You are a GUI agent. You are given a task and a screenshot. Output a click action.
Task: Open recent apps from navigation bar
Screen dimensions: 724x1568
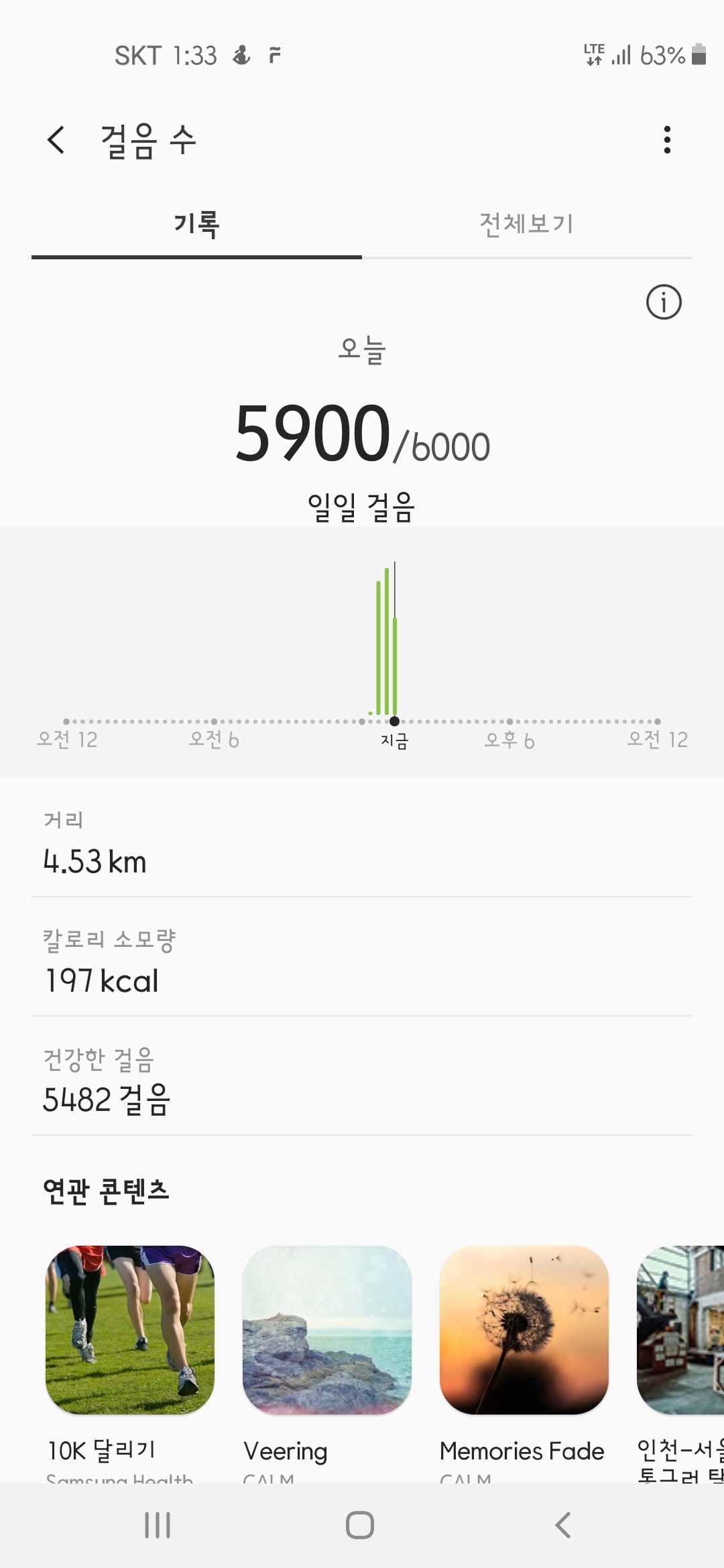[x=158, y=1526]
